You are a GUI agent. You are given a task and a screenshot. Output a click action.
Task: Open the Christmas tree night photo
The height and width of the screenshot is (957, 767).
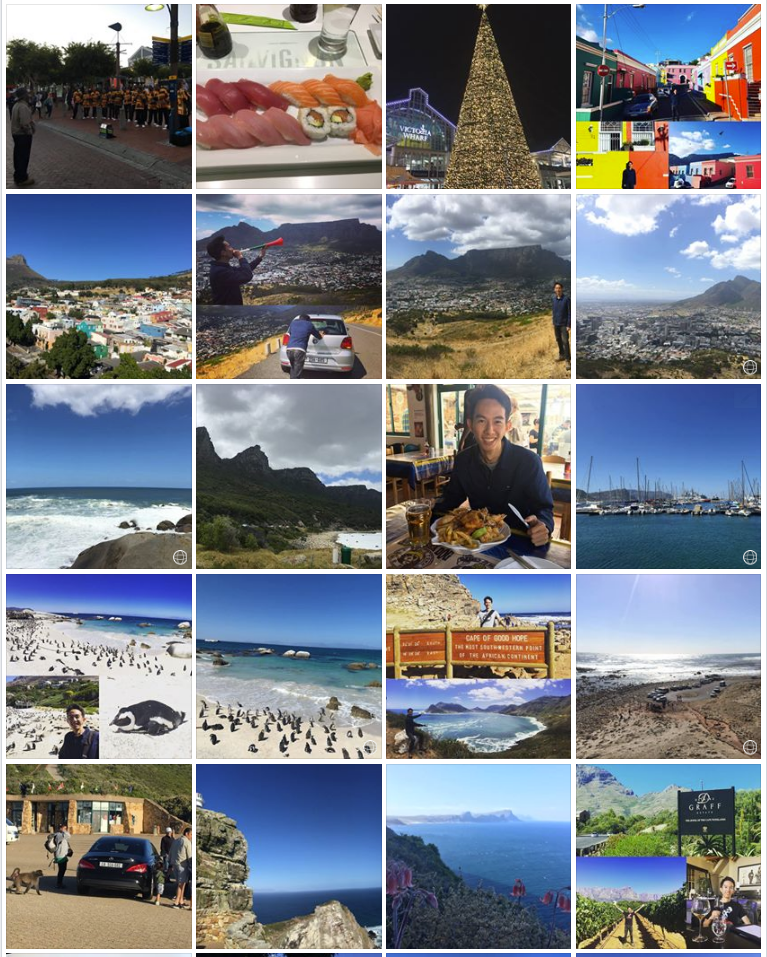point(478,96)
